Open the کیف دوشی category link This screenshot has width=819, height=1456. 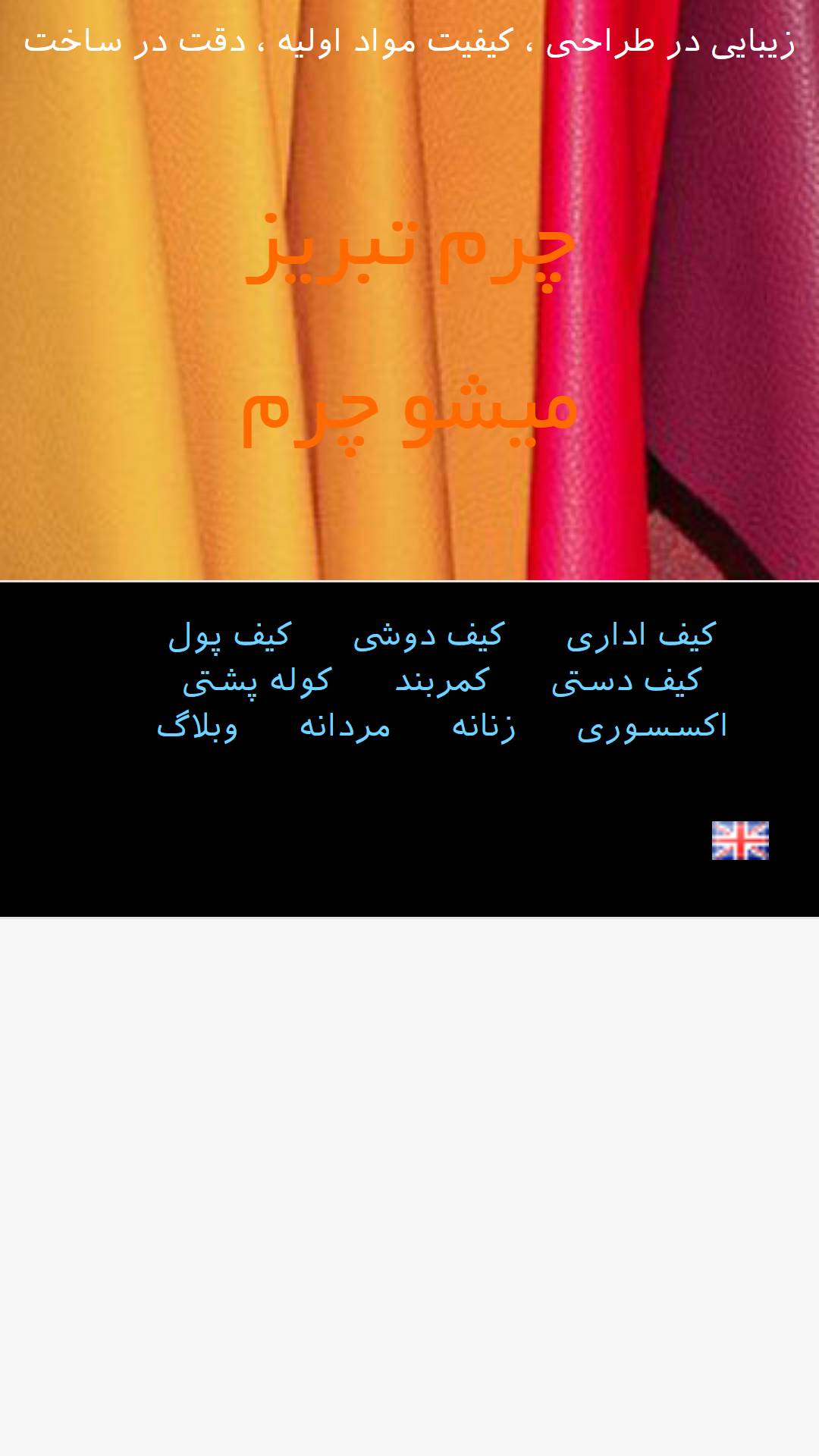tap(428, 635)
